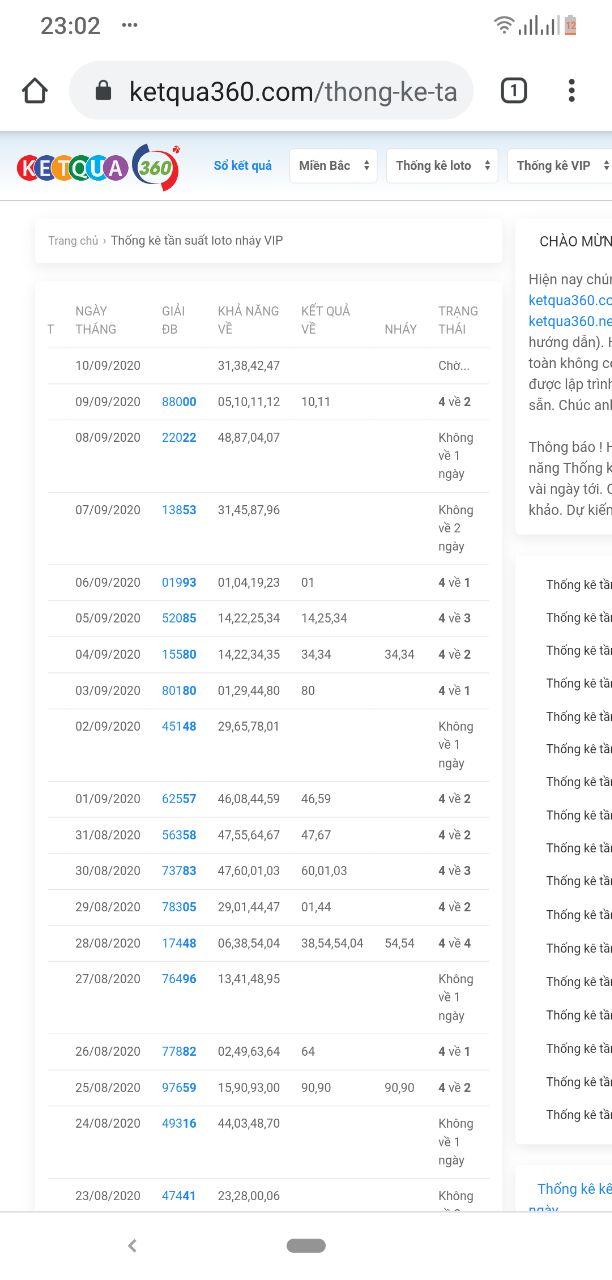The image size is (612, 1280).
Task: Open the result link 62557
Action: point(179,799)
